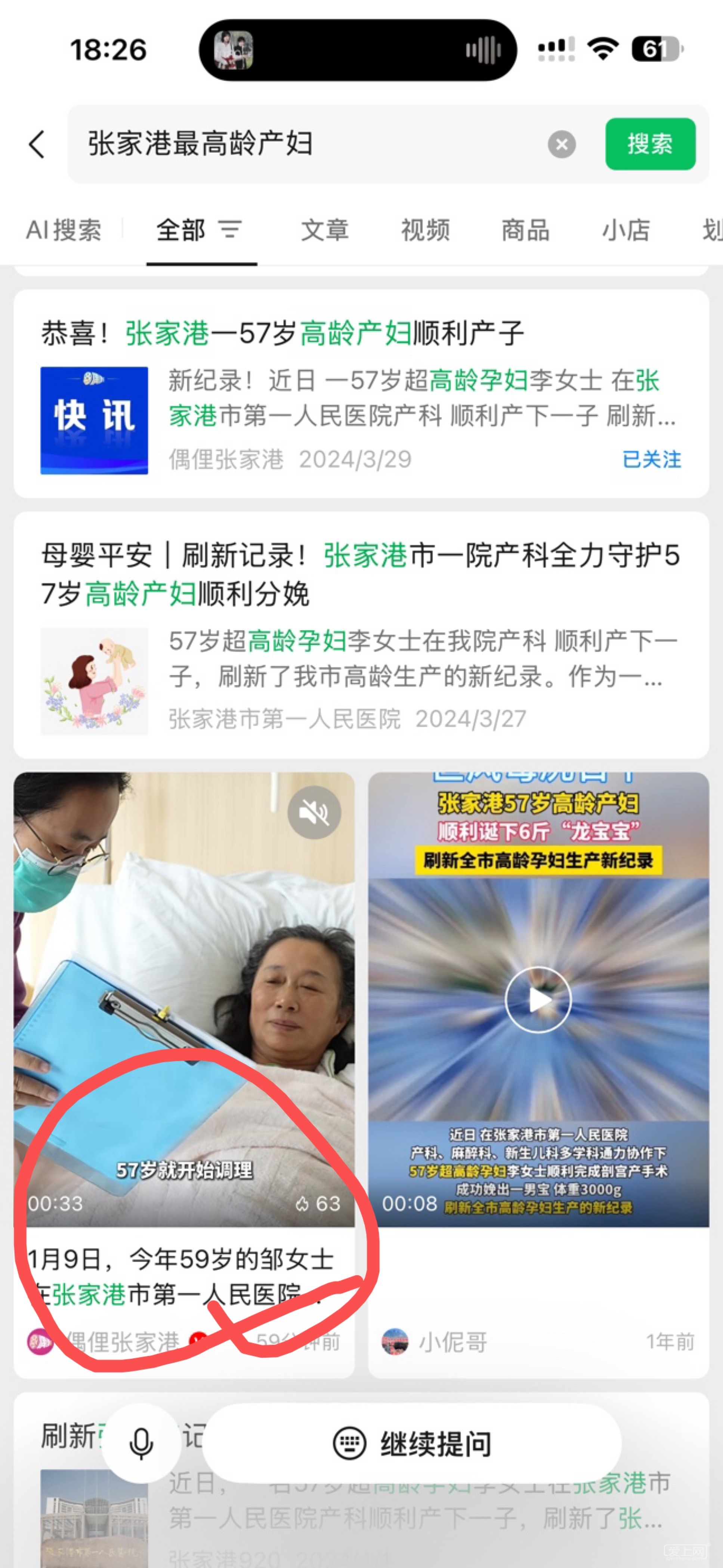Switch to the AI搜索 tab
723x1568 pixels.
click(64, 230)
